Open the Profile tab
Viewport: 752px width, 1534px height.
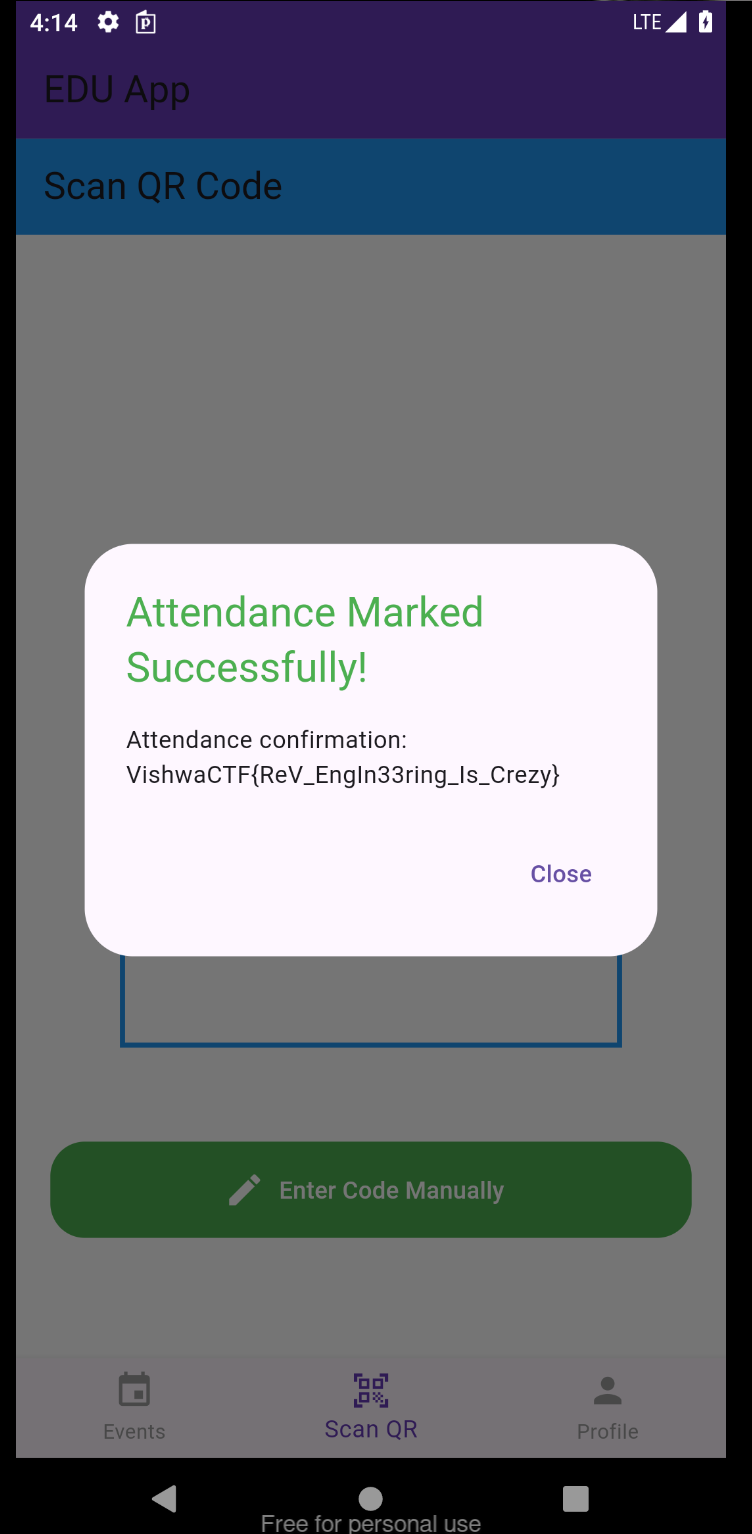[607, 1406]
